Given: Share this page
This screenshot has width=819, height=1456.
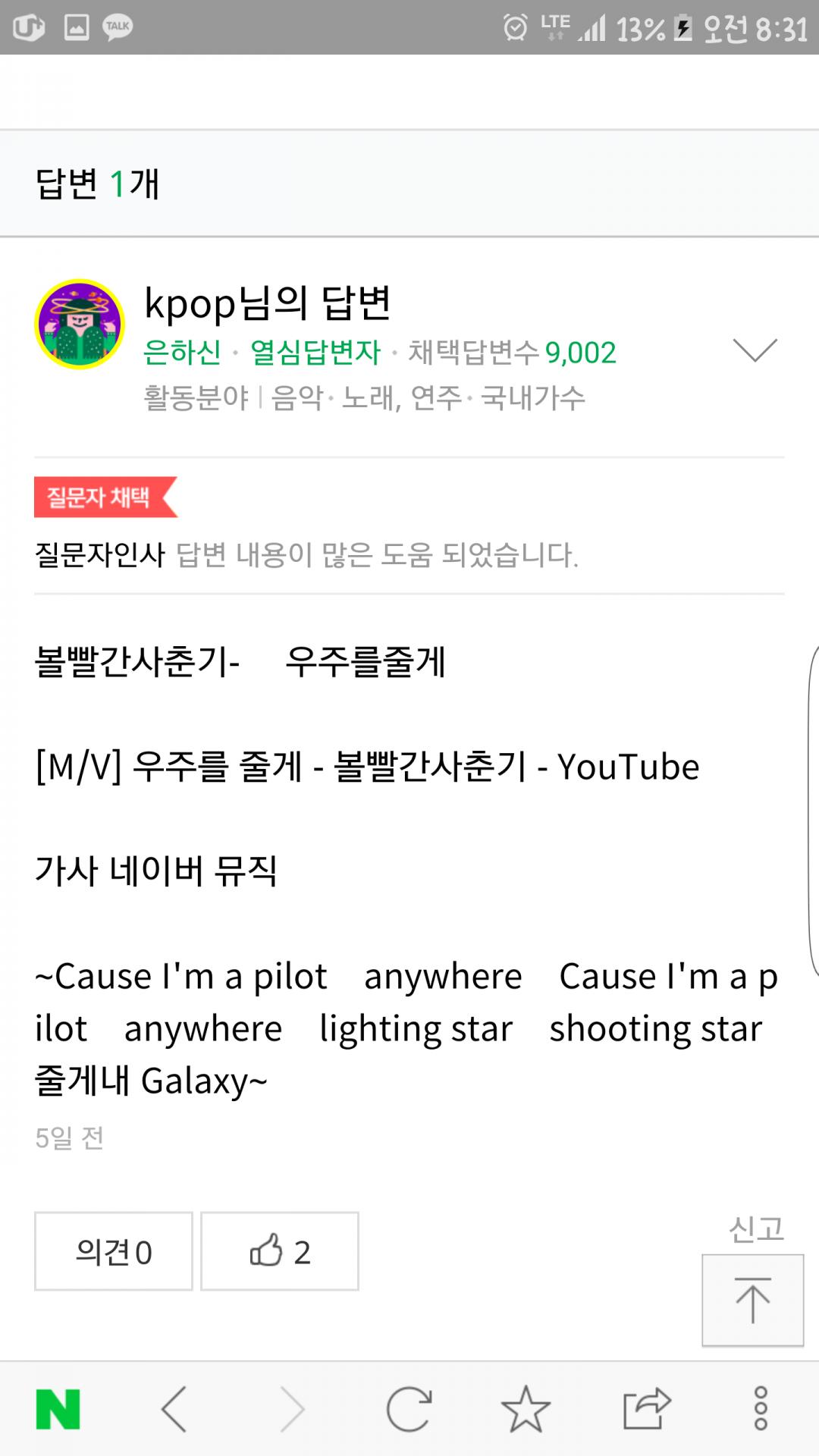Looking at the screenshot, I should point(645,1410).
